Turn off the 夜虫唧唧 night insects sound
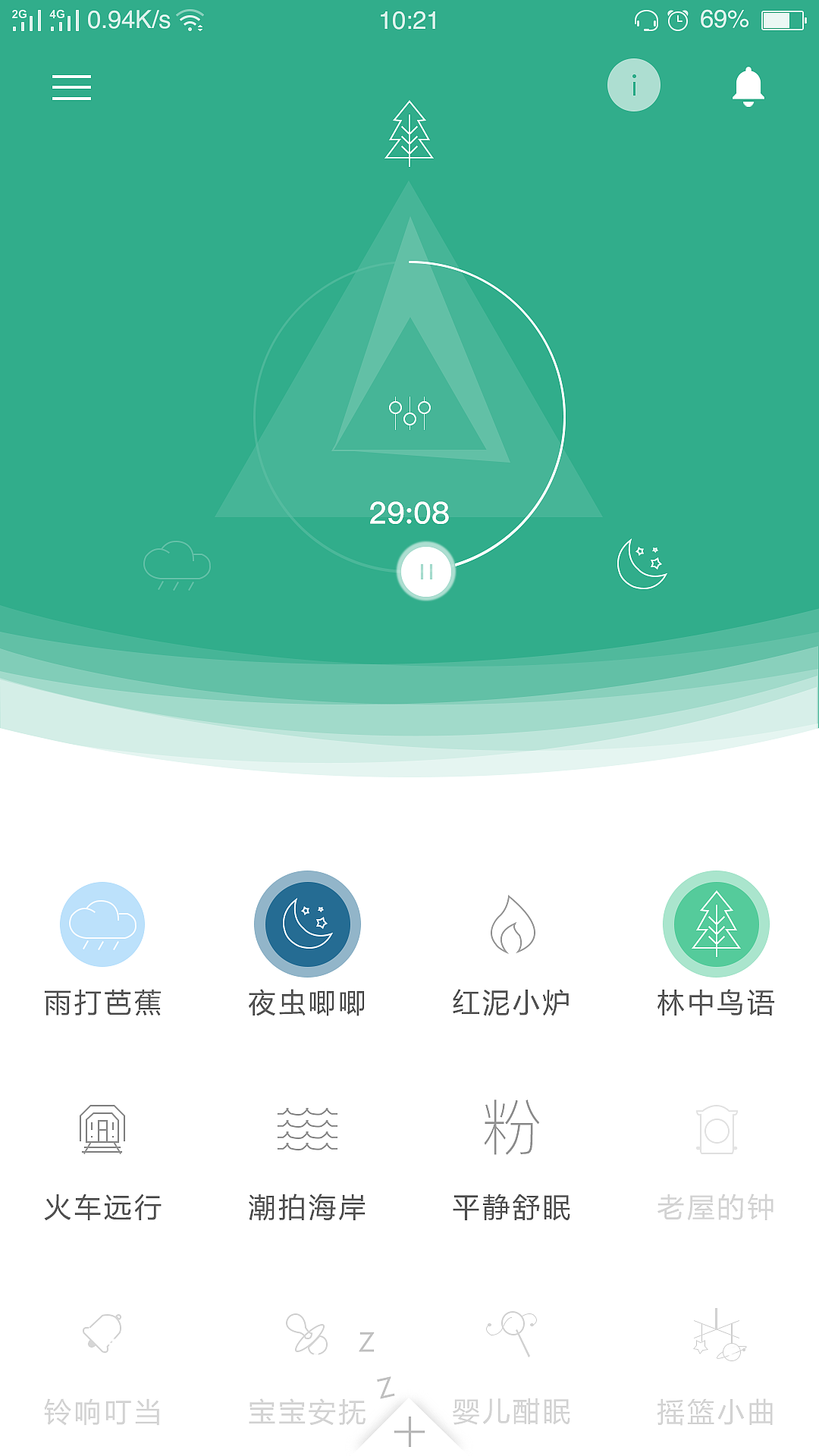Image resolution: width=819 pixels, height=1456 pixels. pos(307,924)
